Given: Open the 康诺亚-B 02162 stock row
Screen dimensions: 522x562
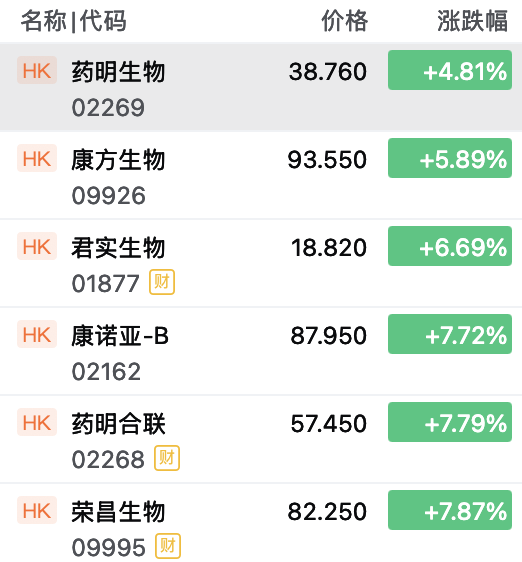Looking at the screenshot, I should click(x=261, y=351).
